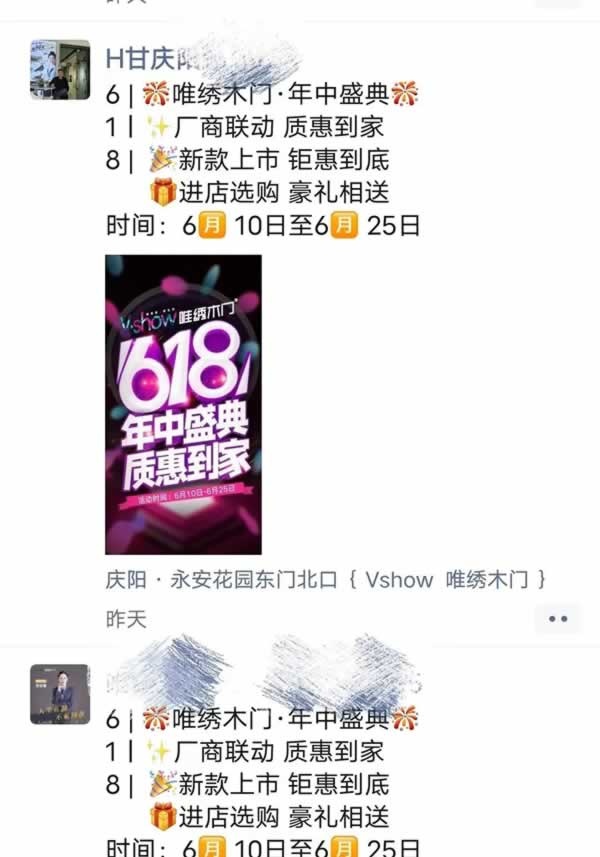
Task: View the 618 年中盛典 poster image
Action: [x=183, y=404]
